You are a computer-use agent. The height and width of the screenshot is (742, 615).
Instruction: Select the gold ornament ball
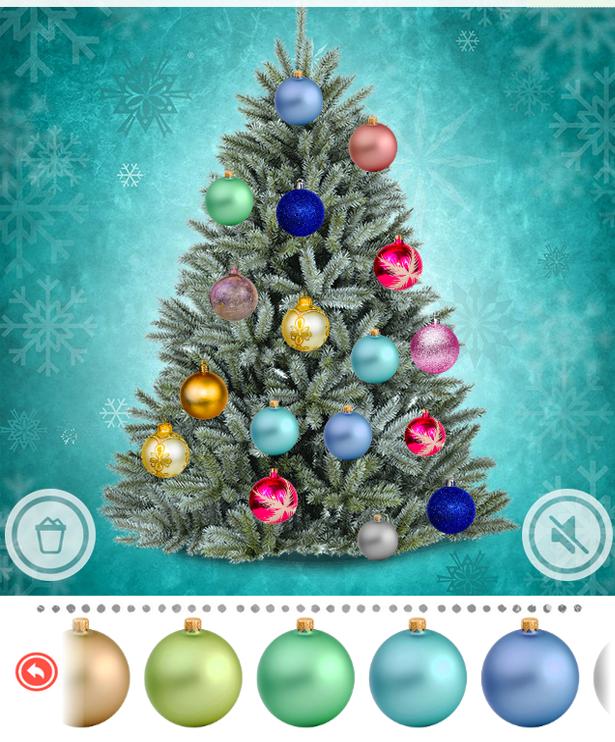point(98,677)
